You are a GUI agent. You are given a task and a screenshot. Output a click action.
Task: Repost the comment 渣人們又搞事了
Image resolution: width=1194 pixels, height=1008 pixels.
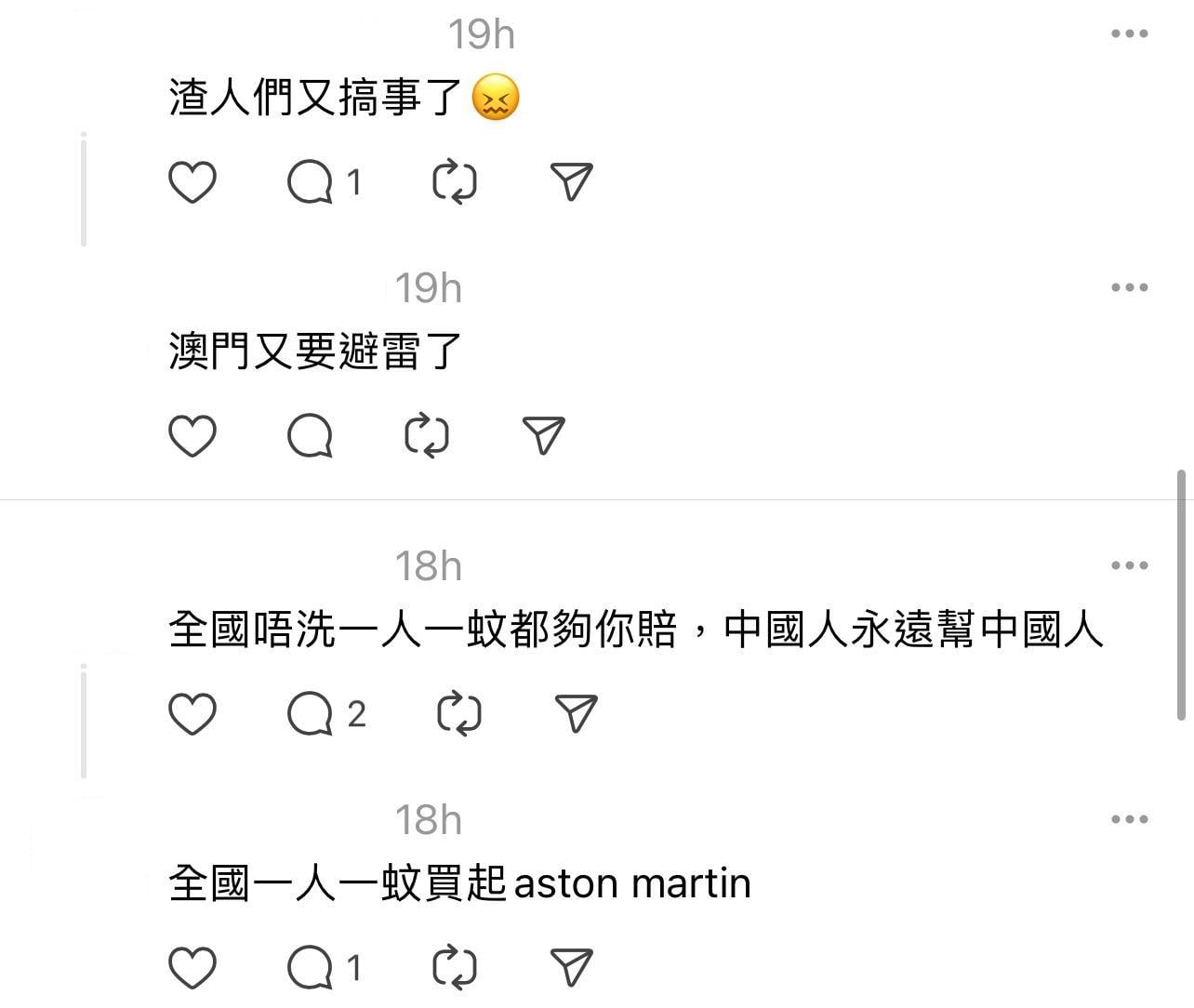(455, 181)
